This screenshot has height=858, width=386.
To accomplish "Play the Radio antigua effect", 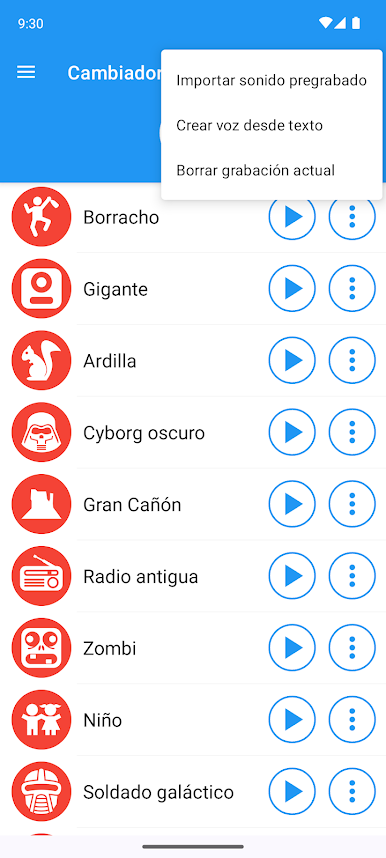I will click(x=292, y=576).
